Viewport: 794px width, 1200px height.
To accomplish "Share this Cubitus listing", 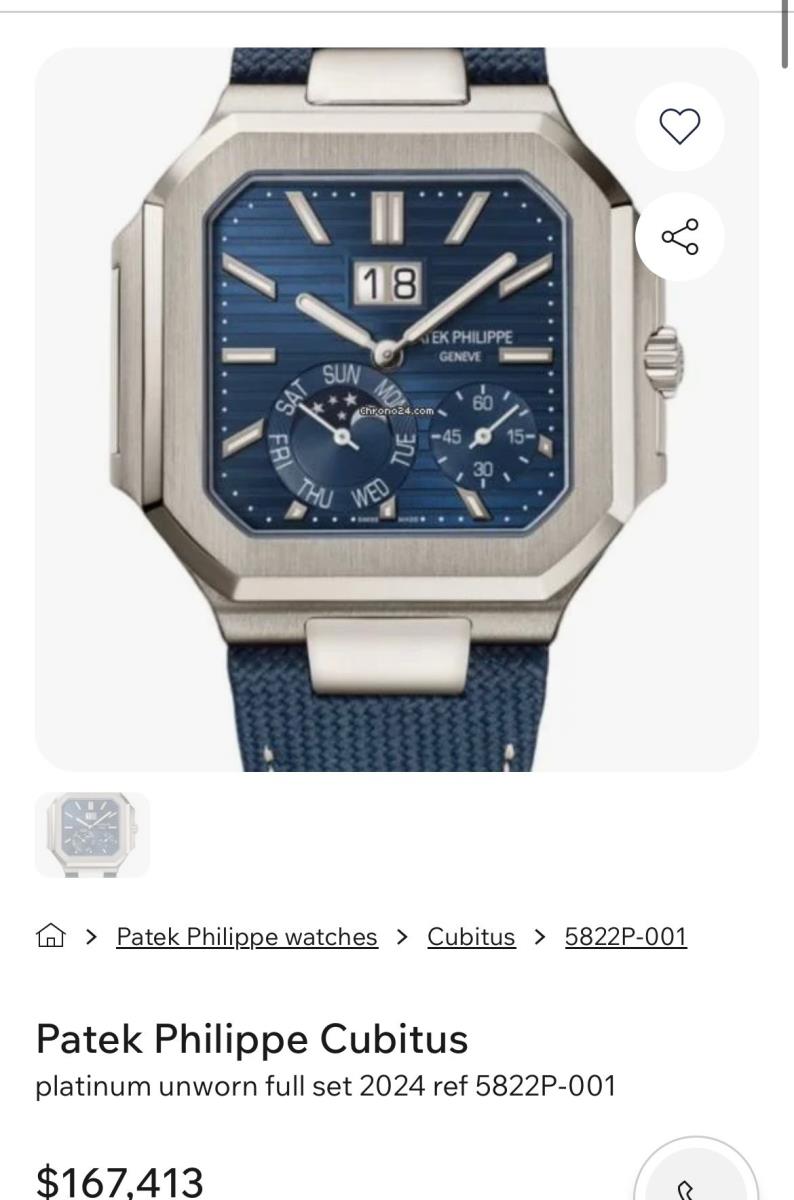I will click(680, 237).
